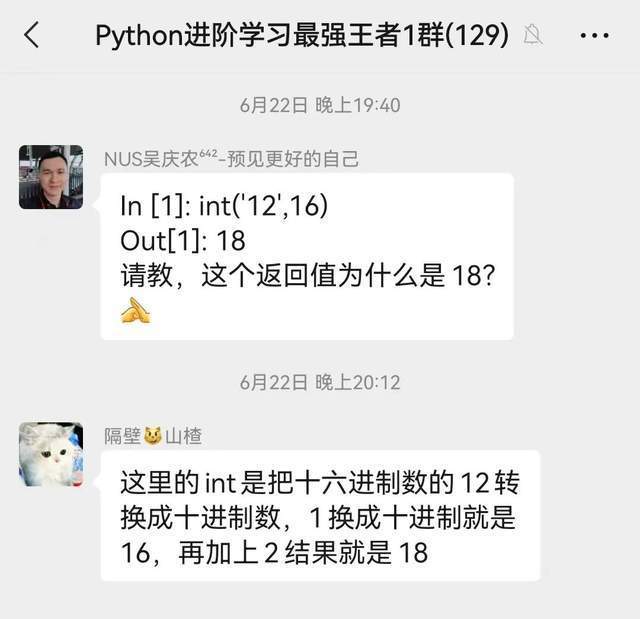This screenshot has width=640, height=619.
Task: Go back from the group chat
Action: tap(32, 36)
